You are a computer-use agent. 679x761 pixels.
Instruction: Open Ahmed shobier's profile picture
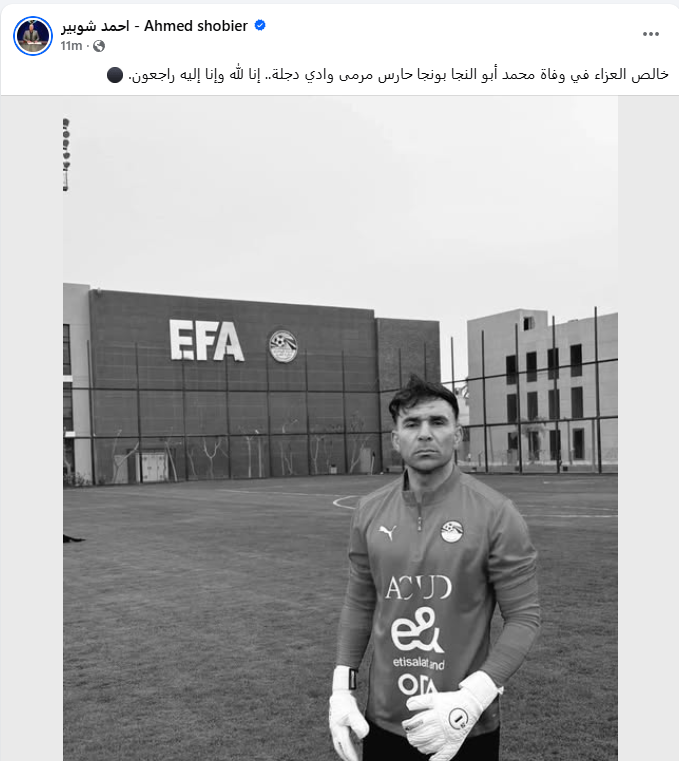(32, 35)
